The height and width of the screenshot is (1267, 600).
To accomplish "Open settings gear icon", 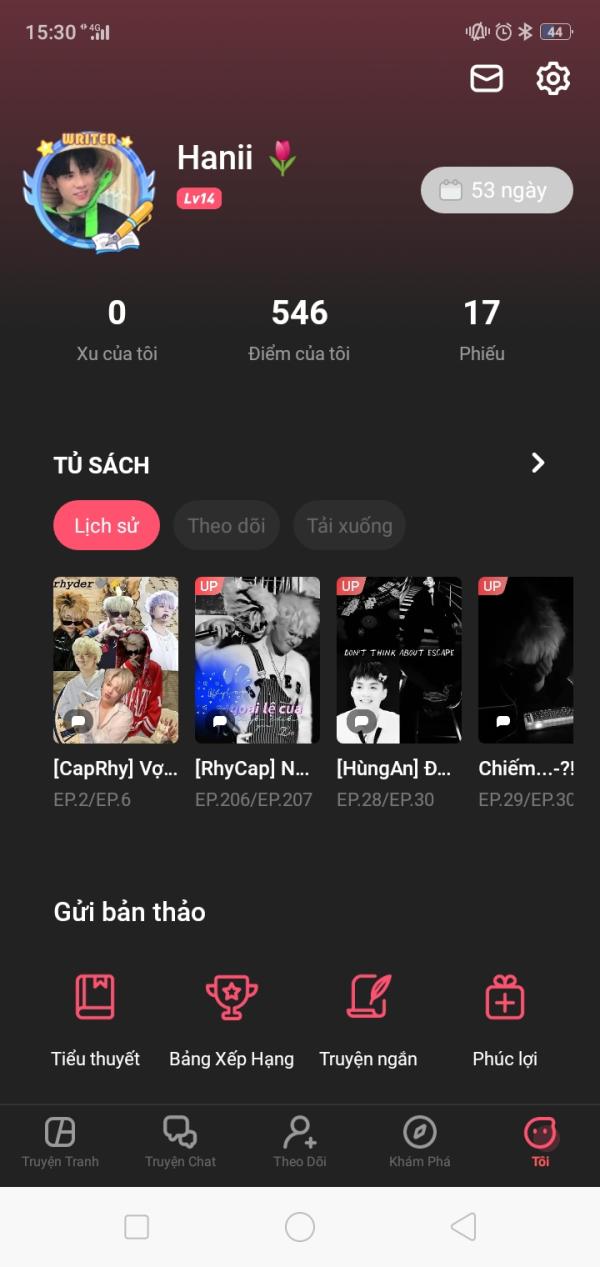I will tap(553, 78).
